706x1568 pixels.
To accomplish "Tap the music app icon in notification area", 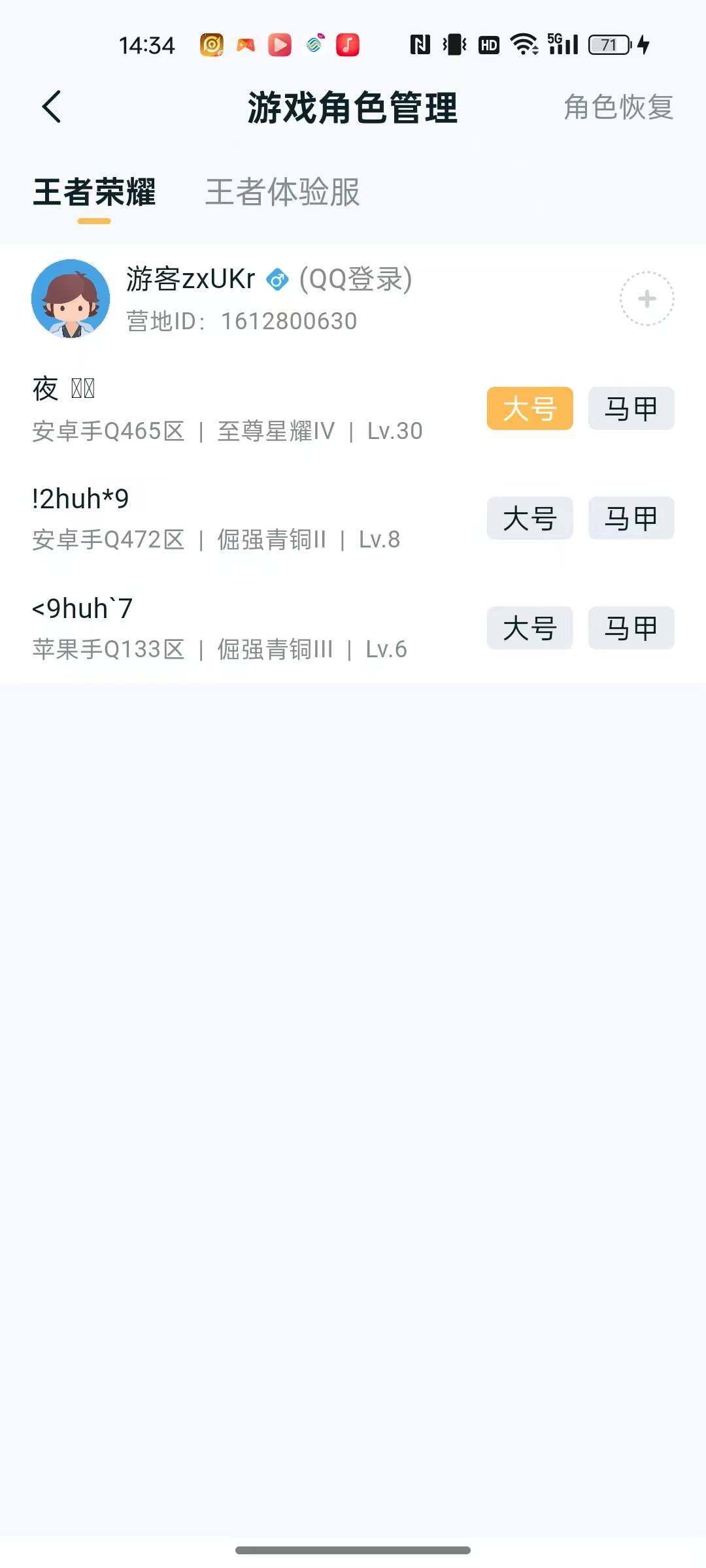I will [348, 44].
